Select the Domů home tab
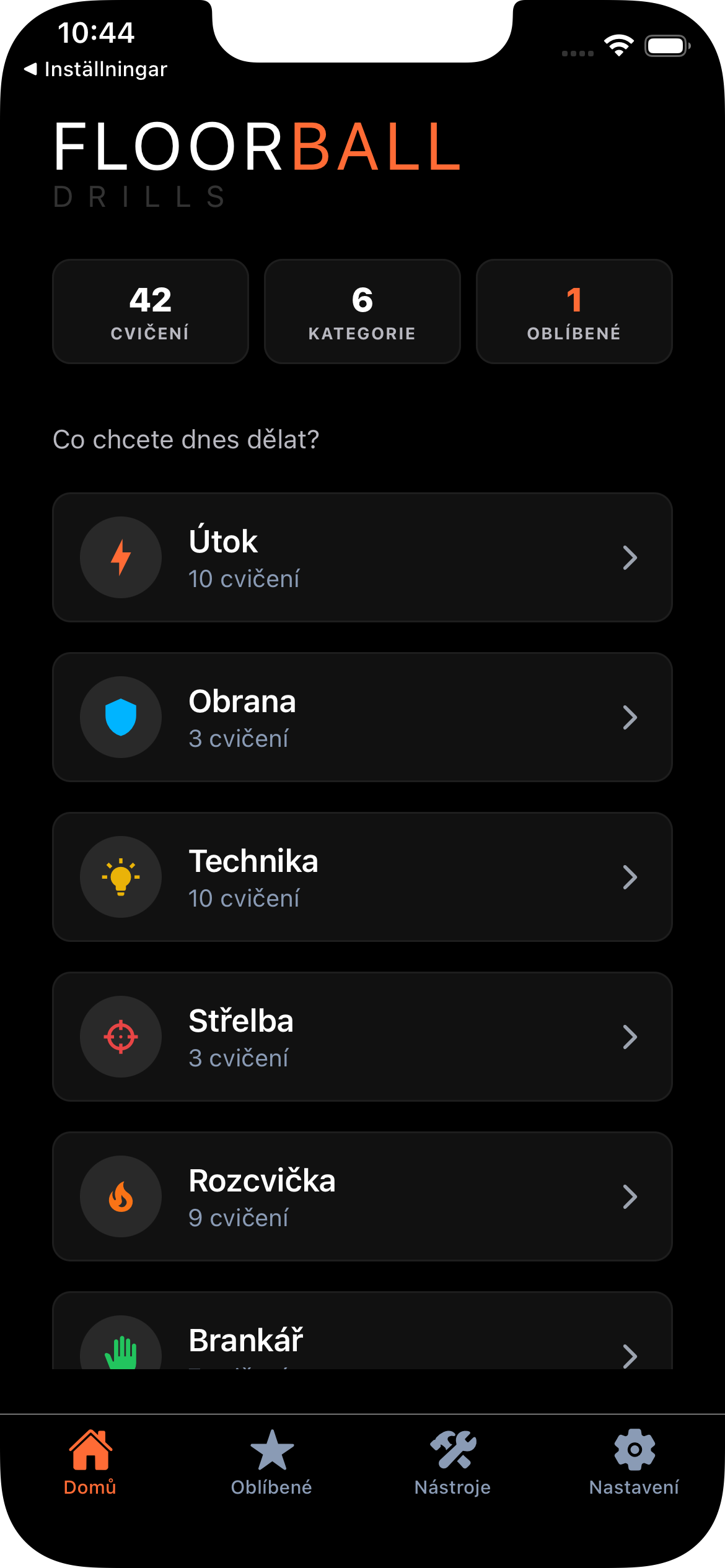 coord(90,1461)
